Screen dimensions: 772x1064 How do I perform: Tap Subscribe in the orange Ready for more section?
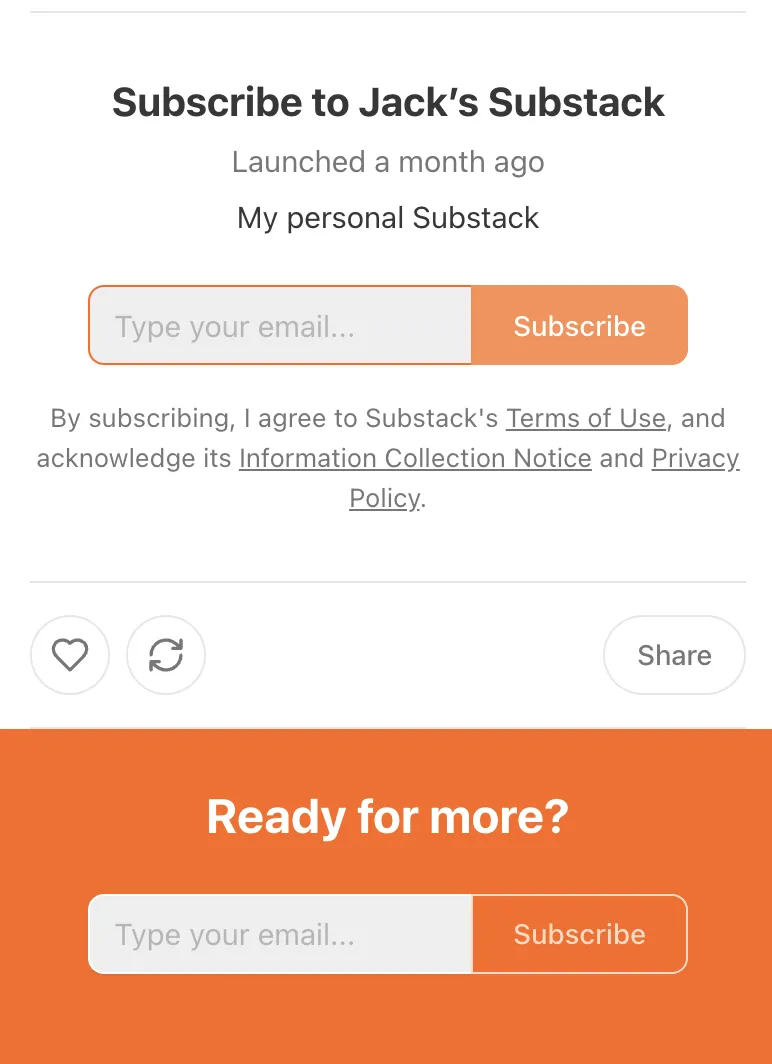(579, 934)
